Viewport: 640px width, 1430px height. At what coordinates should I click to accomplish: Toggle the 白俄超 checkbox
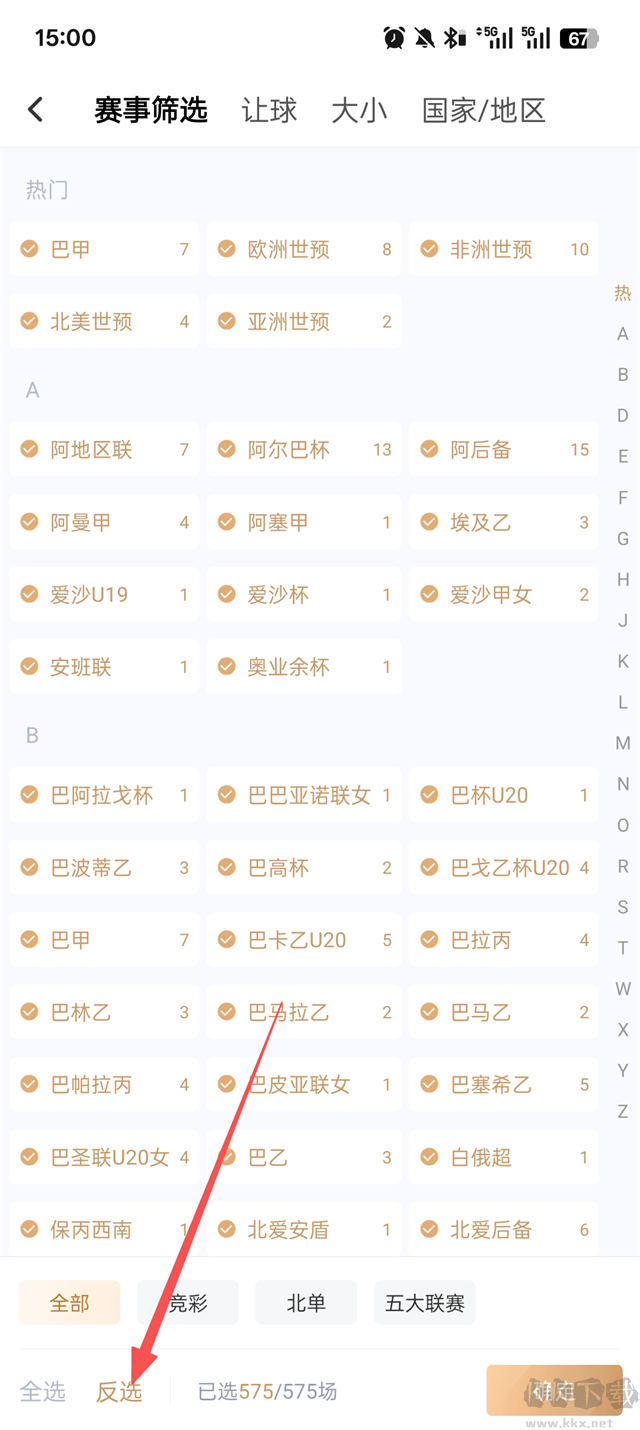point(504,1157)
